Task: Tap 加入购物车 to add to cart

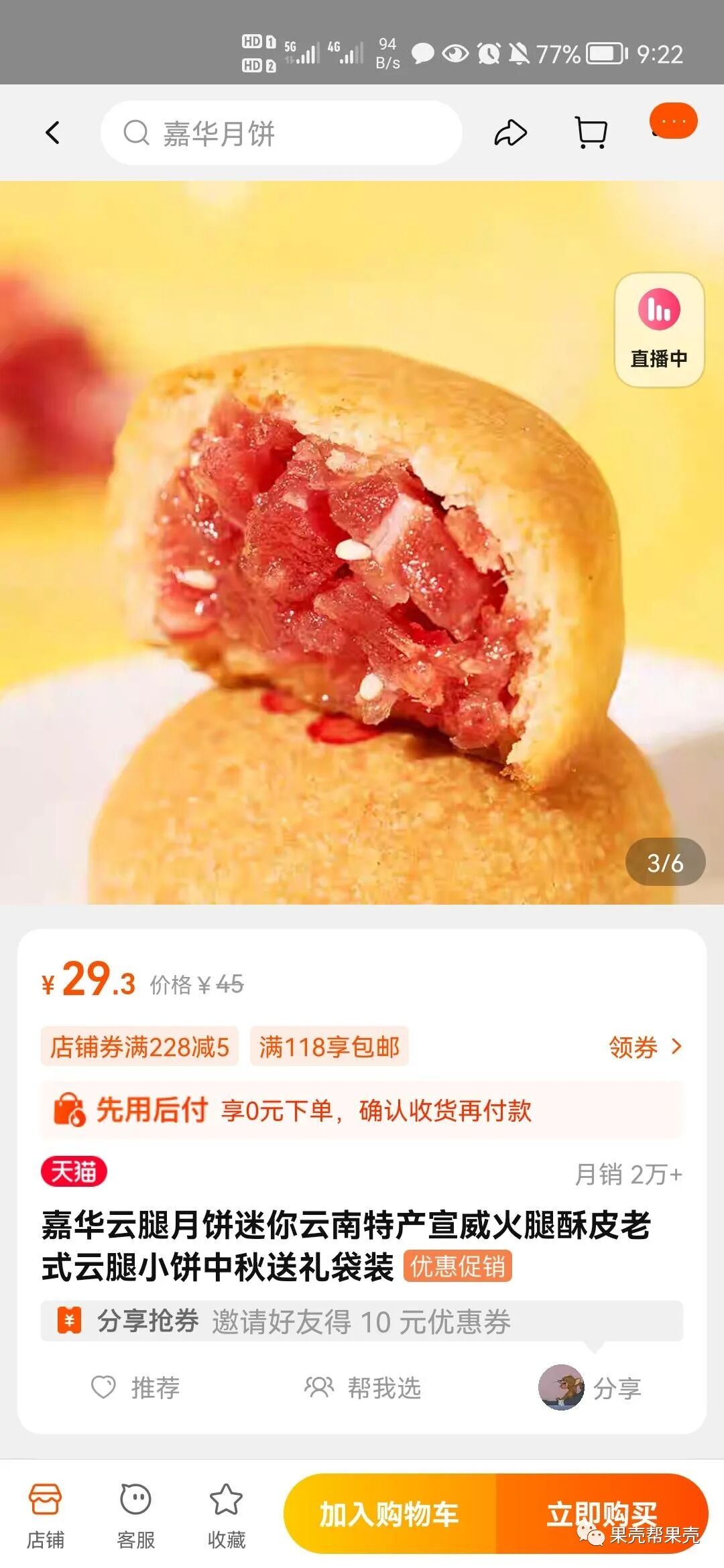Action: (389, 1514)
